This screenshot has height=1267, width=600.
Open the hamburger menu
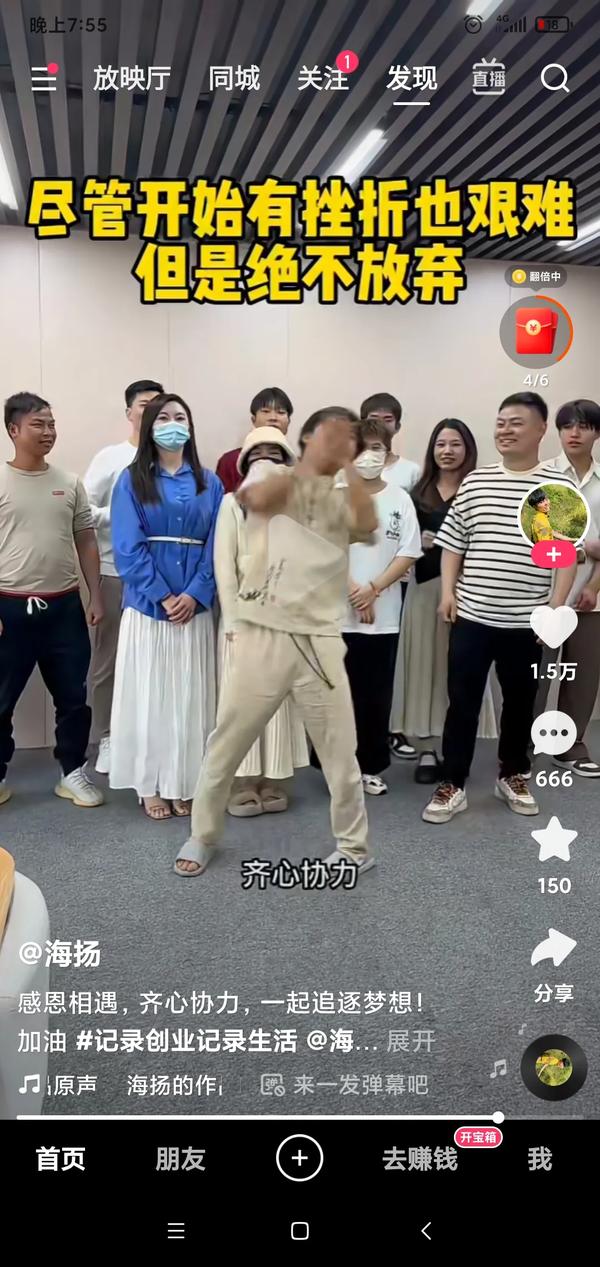[x=43, y=79]
